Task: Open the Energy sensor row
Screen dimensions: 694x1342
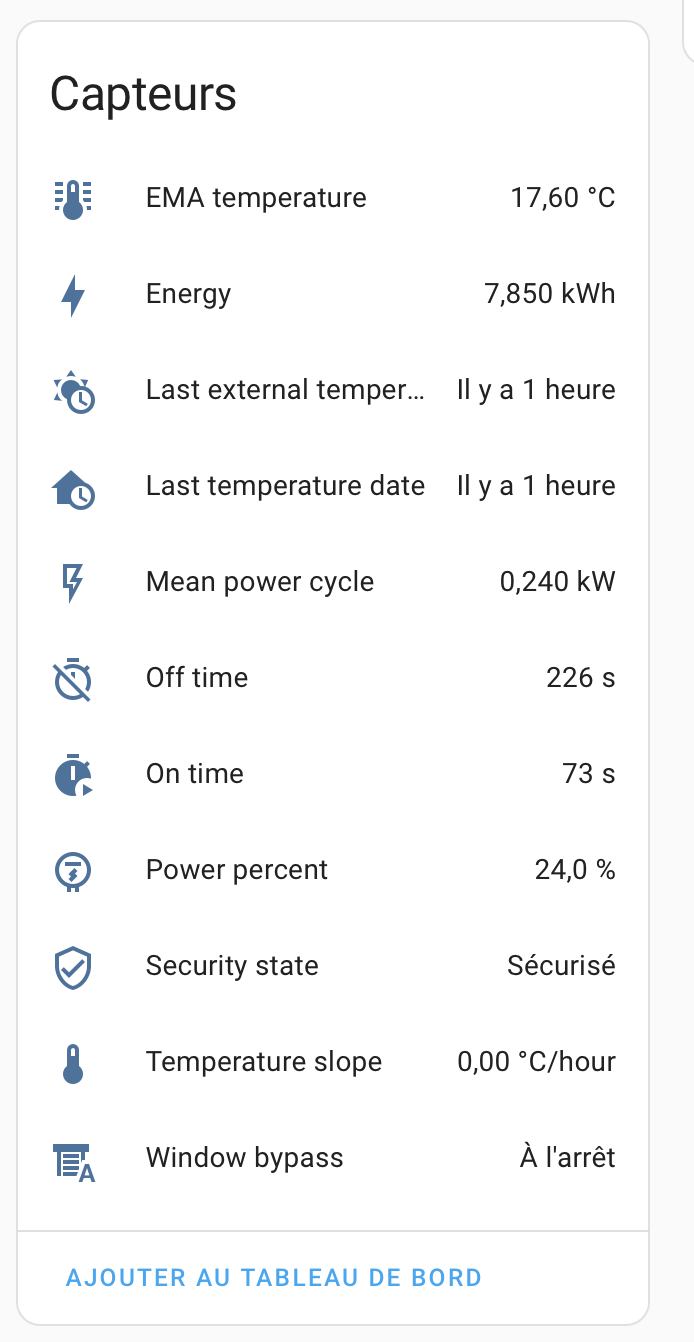Action: point(333,294)
